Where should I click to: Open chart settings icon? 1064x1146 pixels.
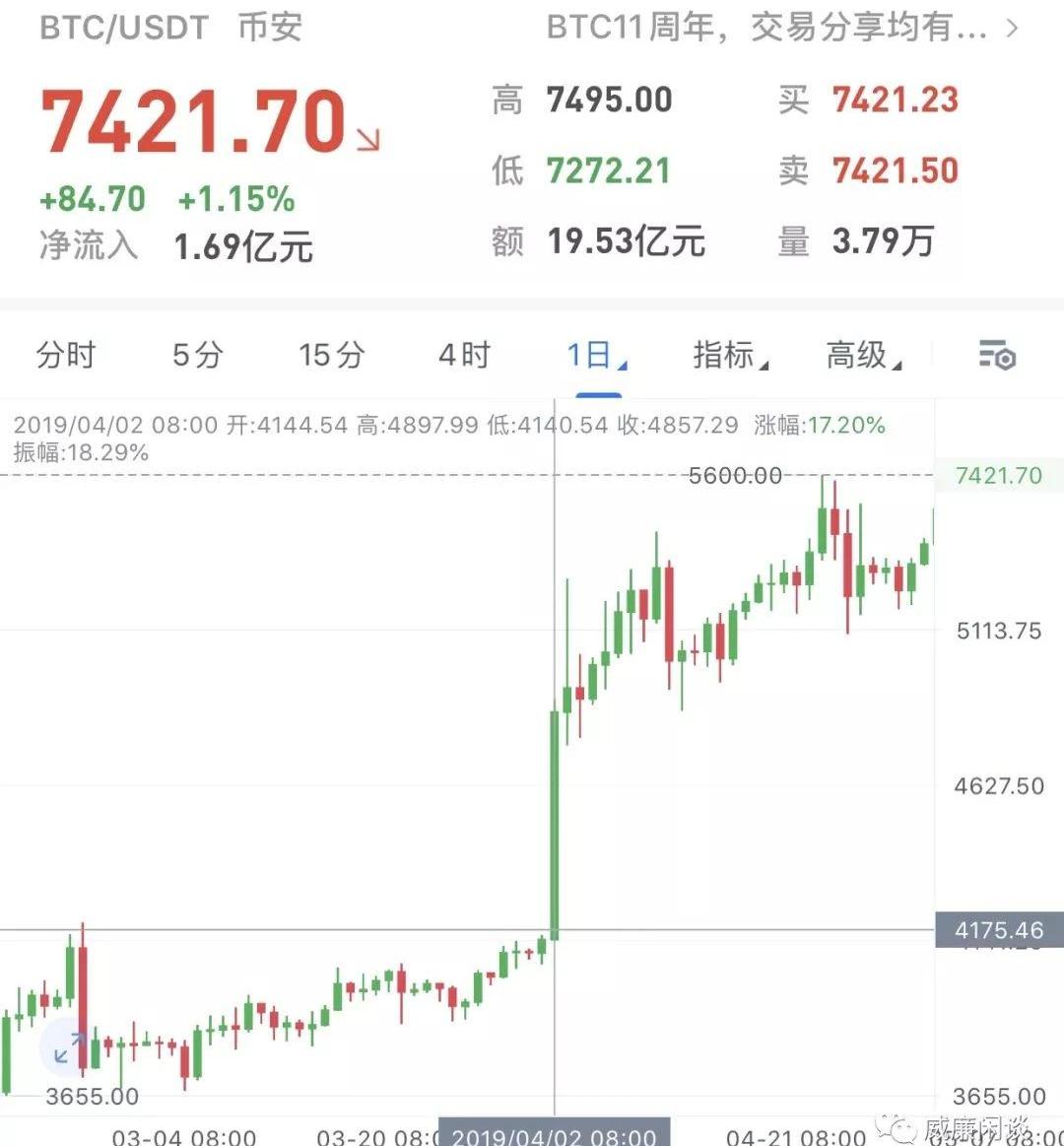tap(996, 355)
